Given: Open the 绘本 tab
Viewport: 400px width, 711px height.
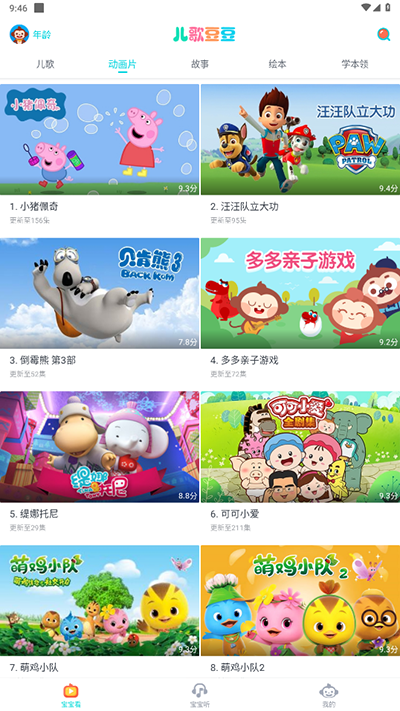Looking at the screenshot, I should [277, 64].
